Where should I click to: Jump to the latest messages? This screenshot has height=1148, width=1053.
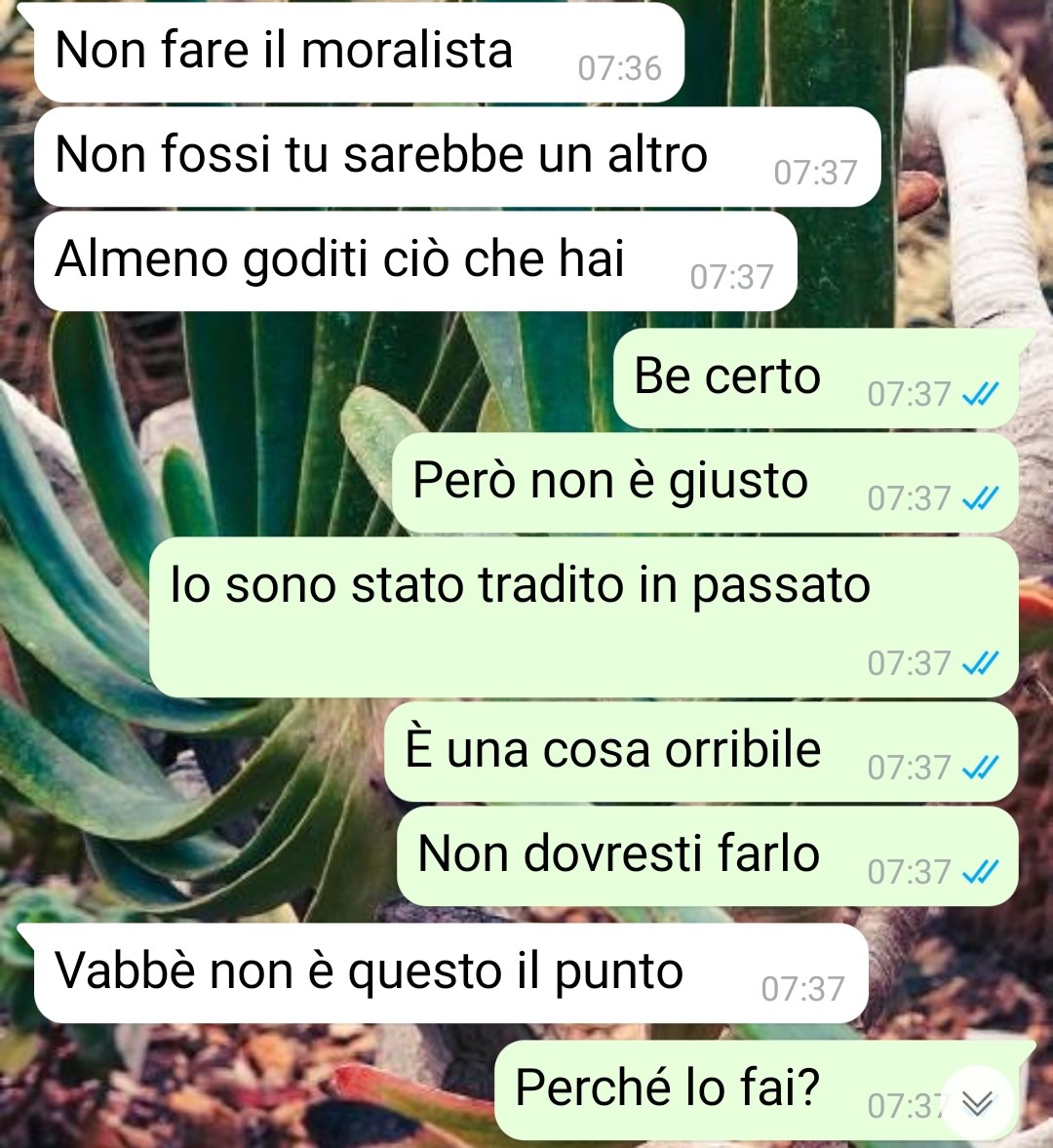click(978, 1103)
